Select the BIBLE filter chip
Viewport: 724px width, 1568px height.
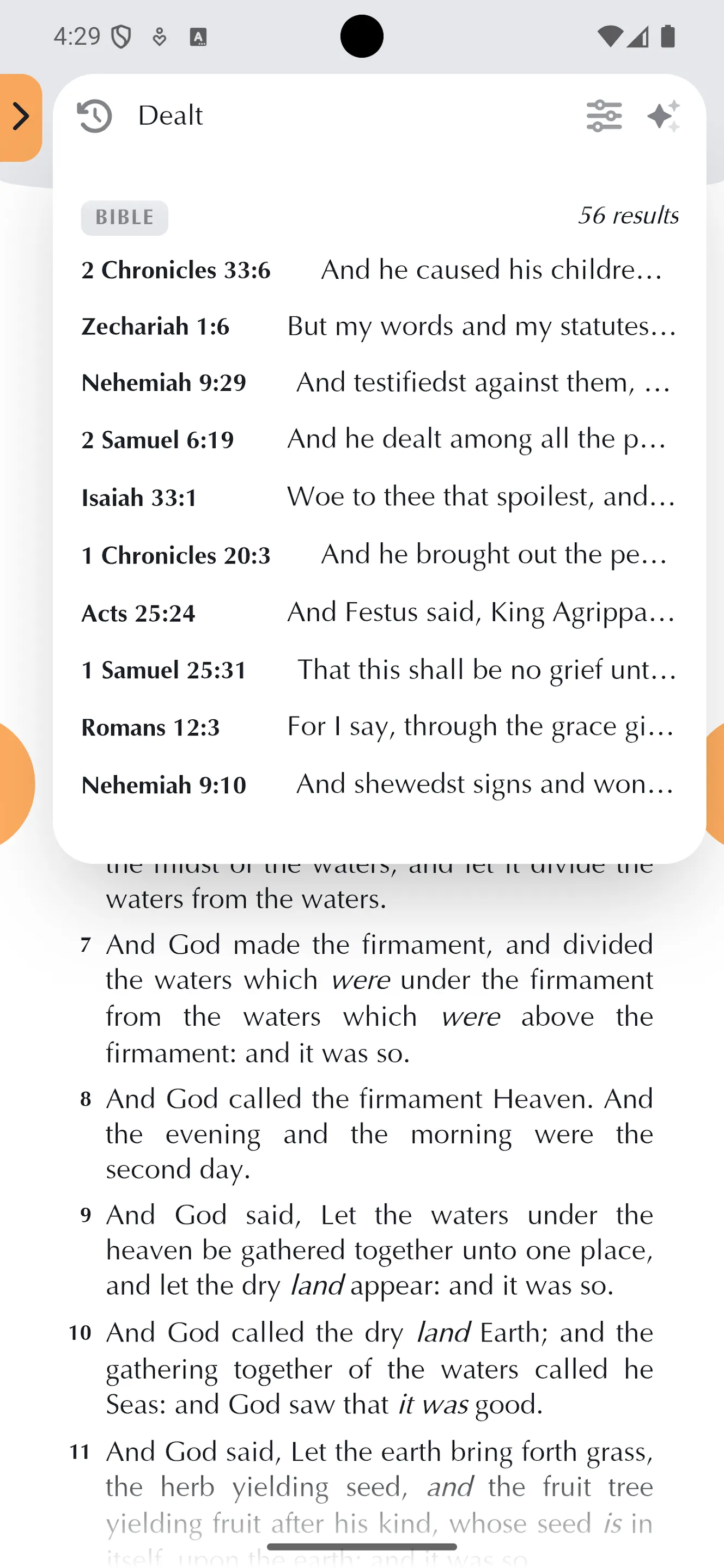[x=124, y=217]
